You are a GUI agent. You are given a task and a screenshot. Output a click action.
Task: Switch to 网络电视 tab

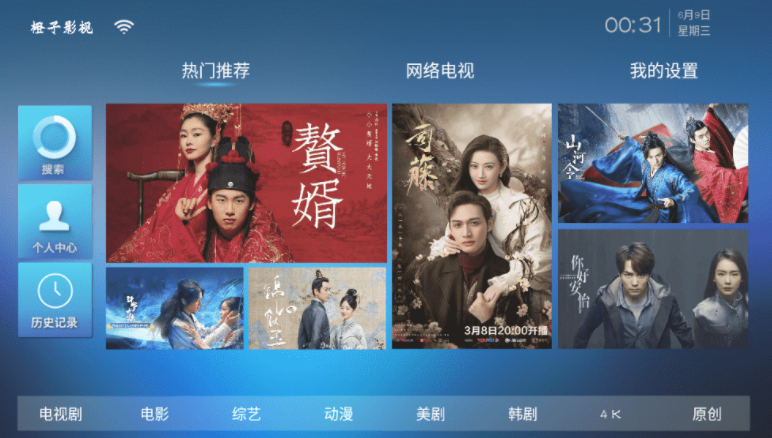(439, 71)
